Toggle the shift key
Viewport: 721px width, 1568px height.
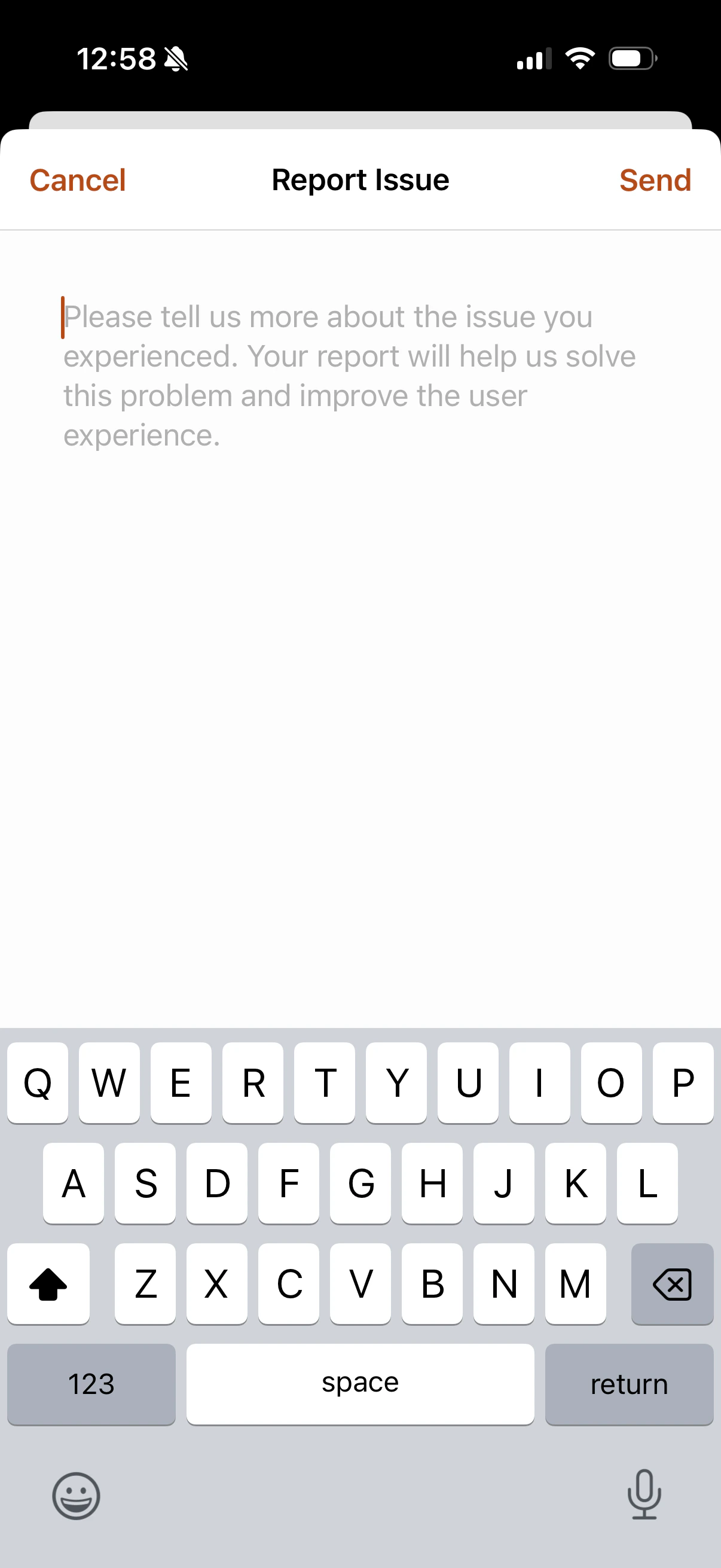[48, 1284]
